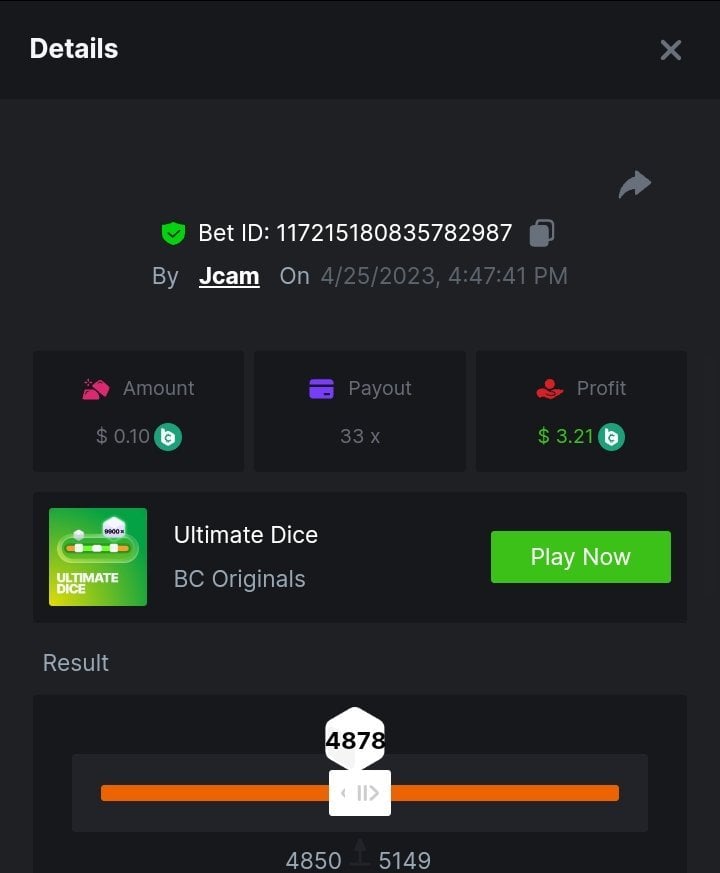Screen dimensions: 720x873
Task: Tap the result slider handle
Action: (360, 793)
